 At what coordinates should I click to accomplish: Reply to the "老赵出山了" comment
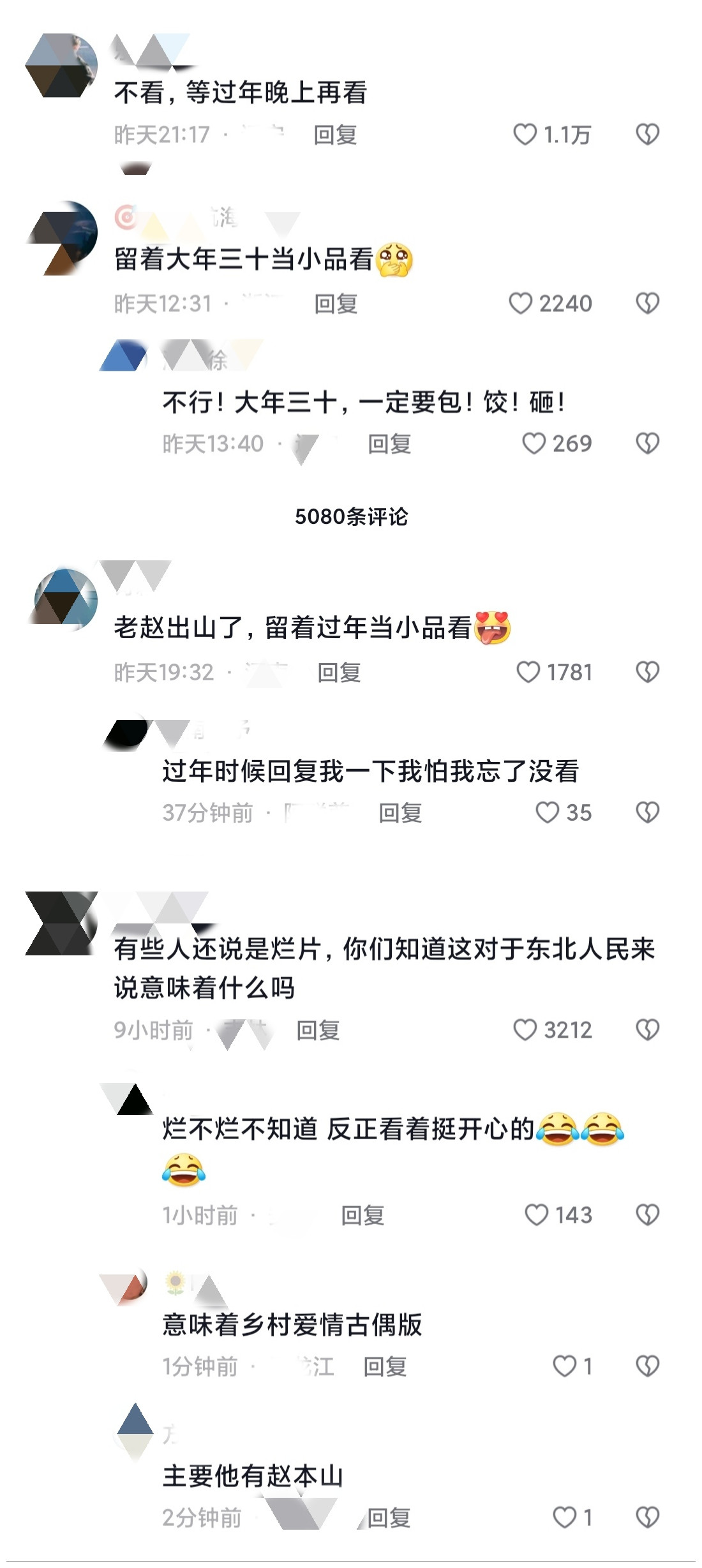(339, 673)
